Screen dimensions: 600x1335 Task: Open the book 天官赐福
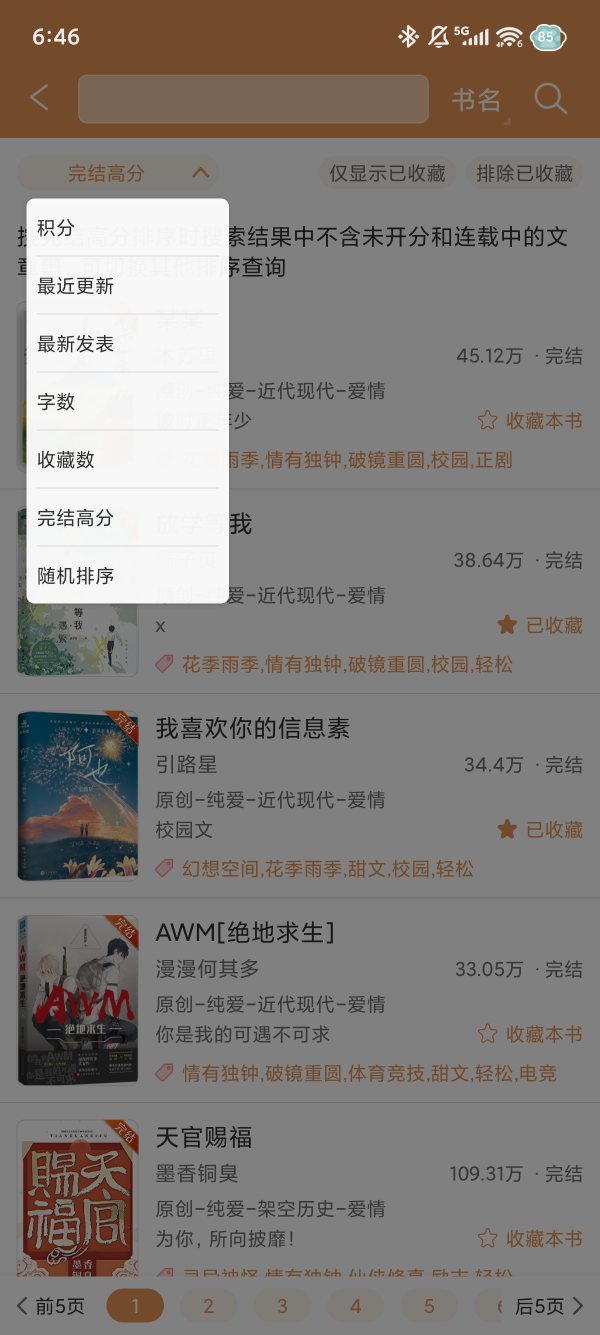(204, 1137)
